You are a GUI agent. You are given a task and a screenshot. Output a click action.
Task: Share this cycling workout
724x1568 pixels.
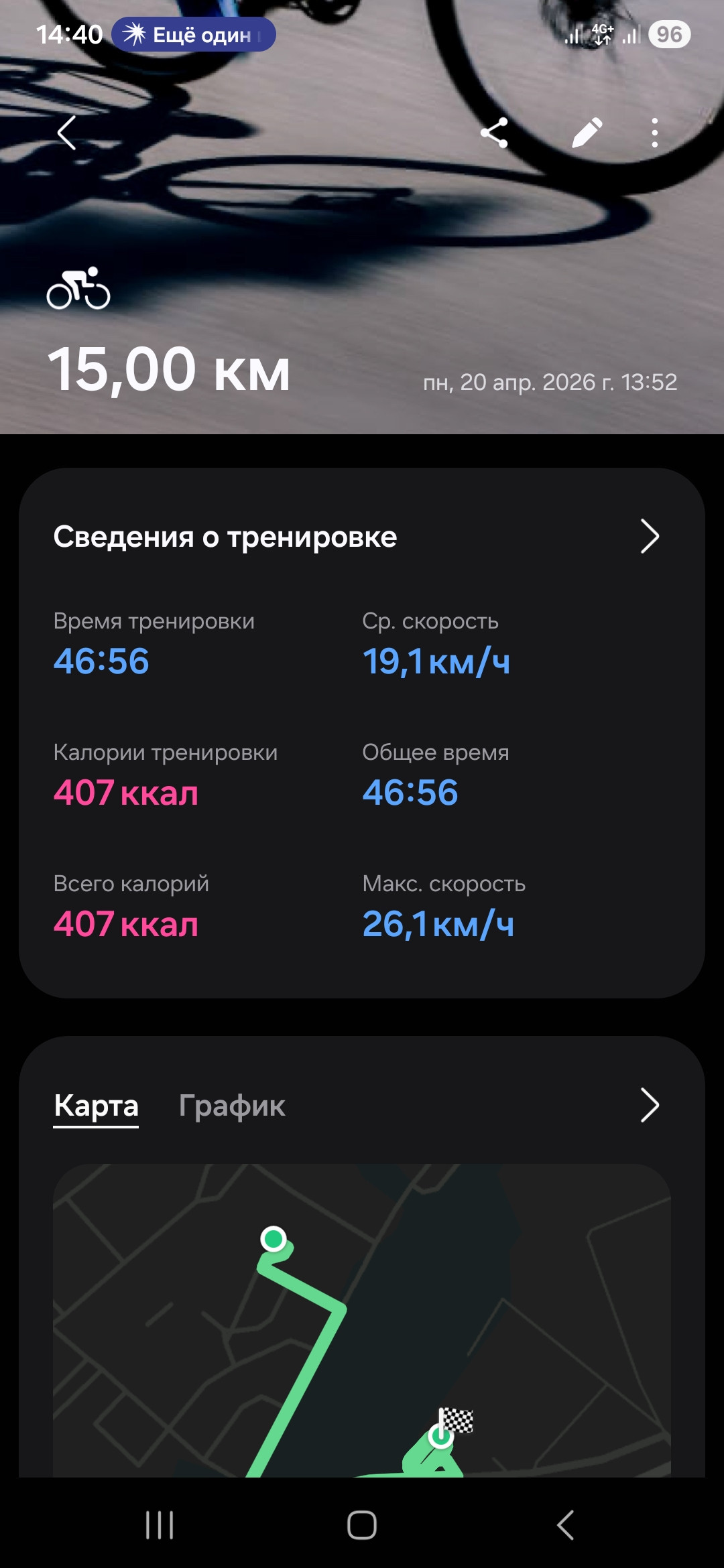494,133
